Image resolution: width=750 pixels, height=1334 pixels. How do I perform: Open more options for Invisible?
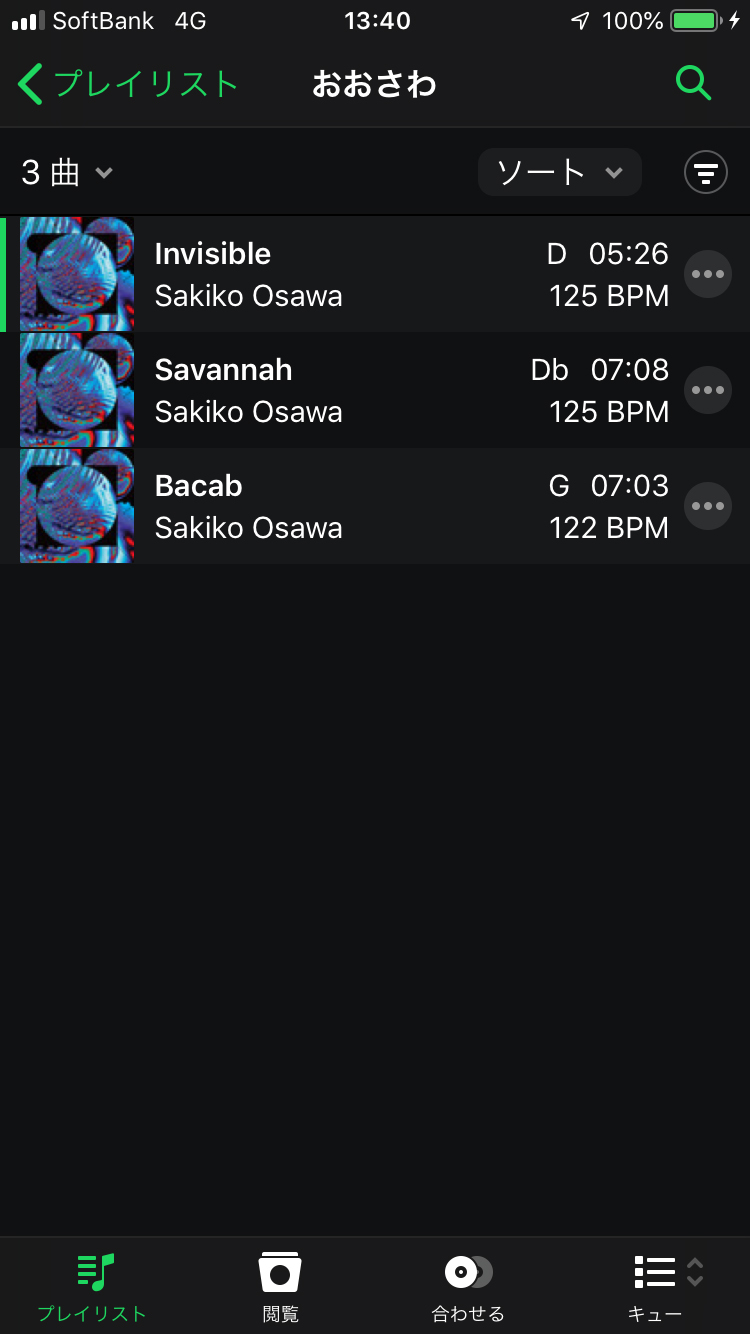pyautogui.click(x=708, y=274)
